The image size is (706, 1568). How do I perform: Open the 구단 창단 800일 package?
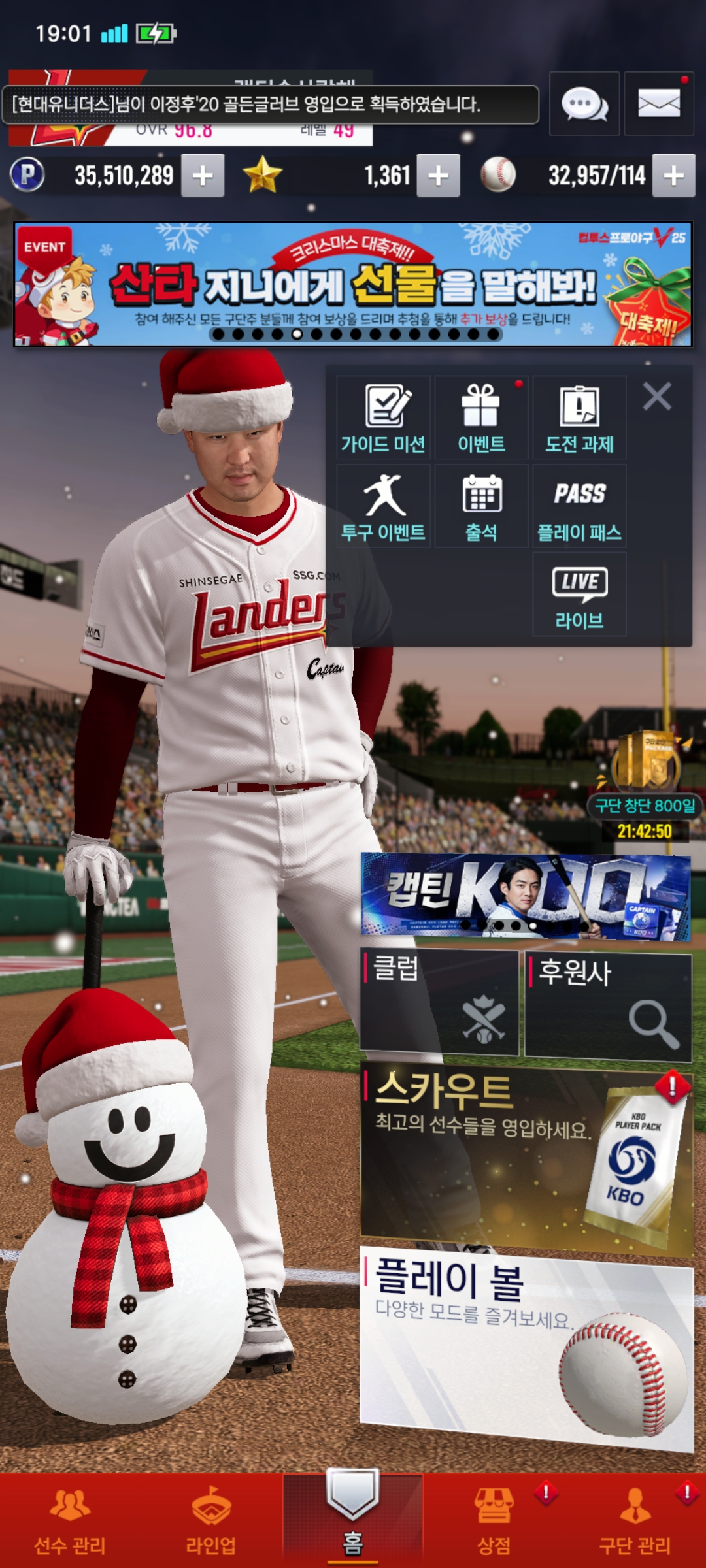tap(645, 777)
